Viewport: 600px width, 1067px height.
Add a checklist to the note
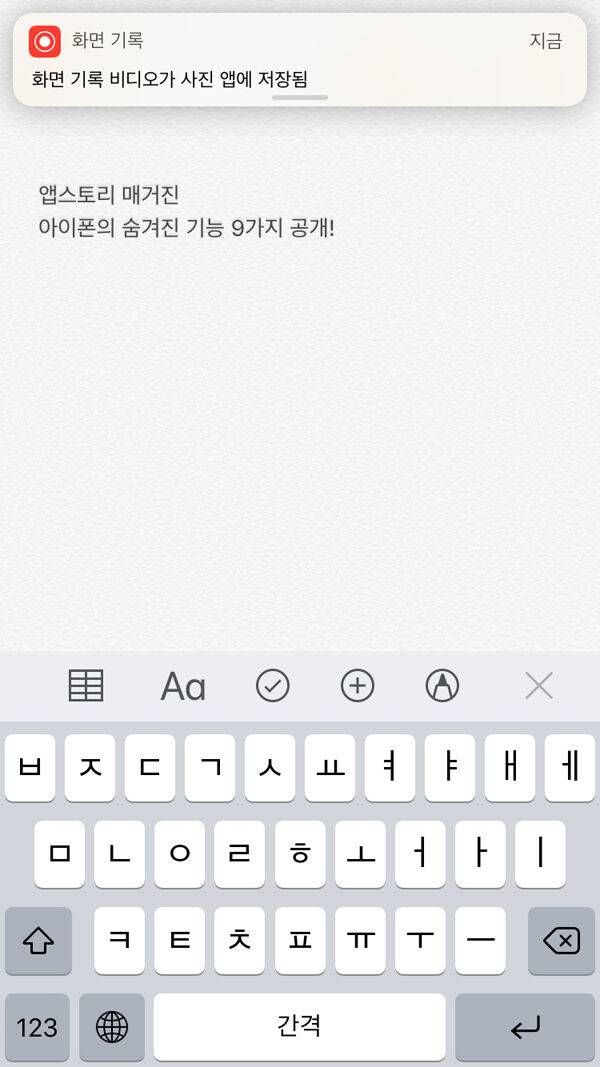point(272,686)
